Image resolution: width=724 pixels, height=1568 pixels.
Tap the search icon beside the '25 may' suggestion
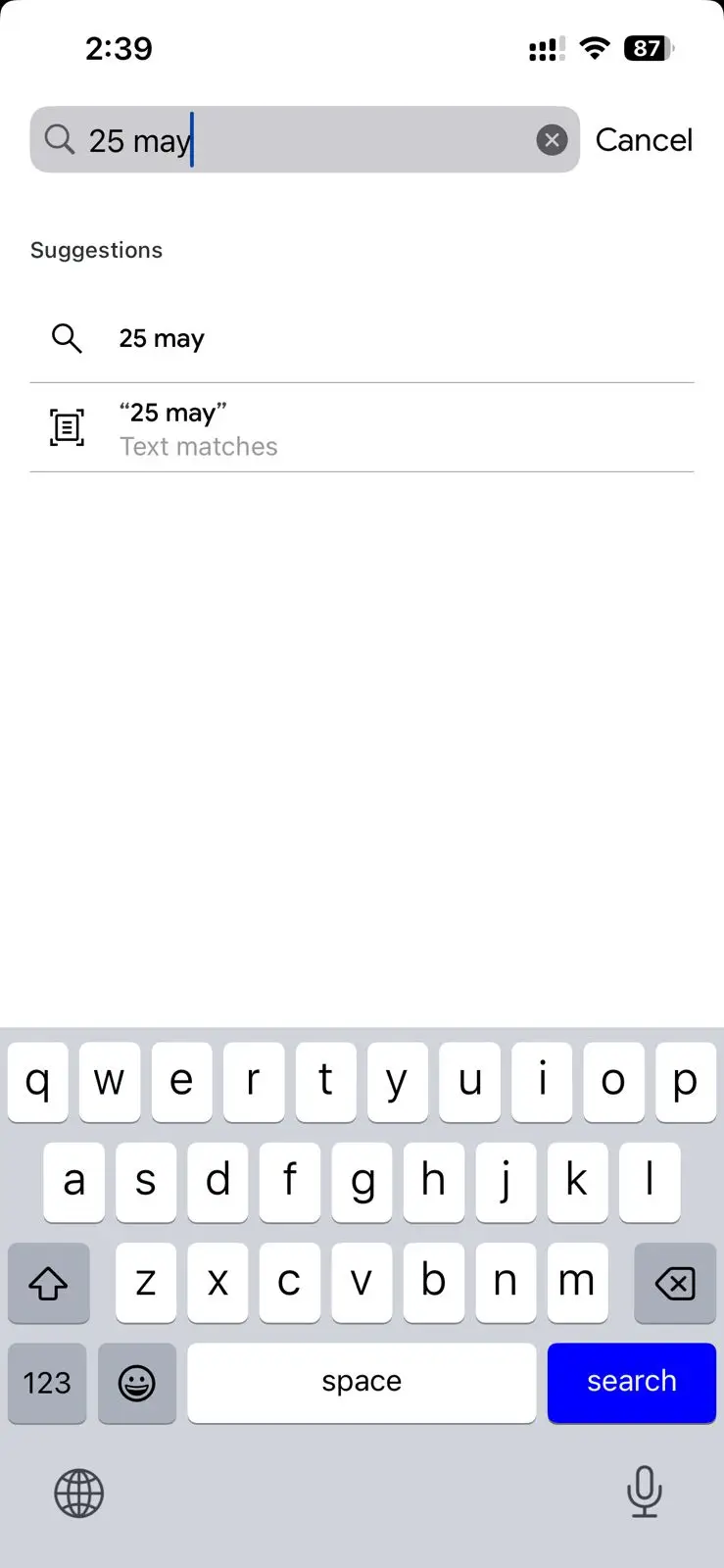pos(67,338)
